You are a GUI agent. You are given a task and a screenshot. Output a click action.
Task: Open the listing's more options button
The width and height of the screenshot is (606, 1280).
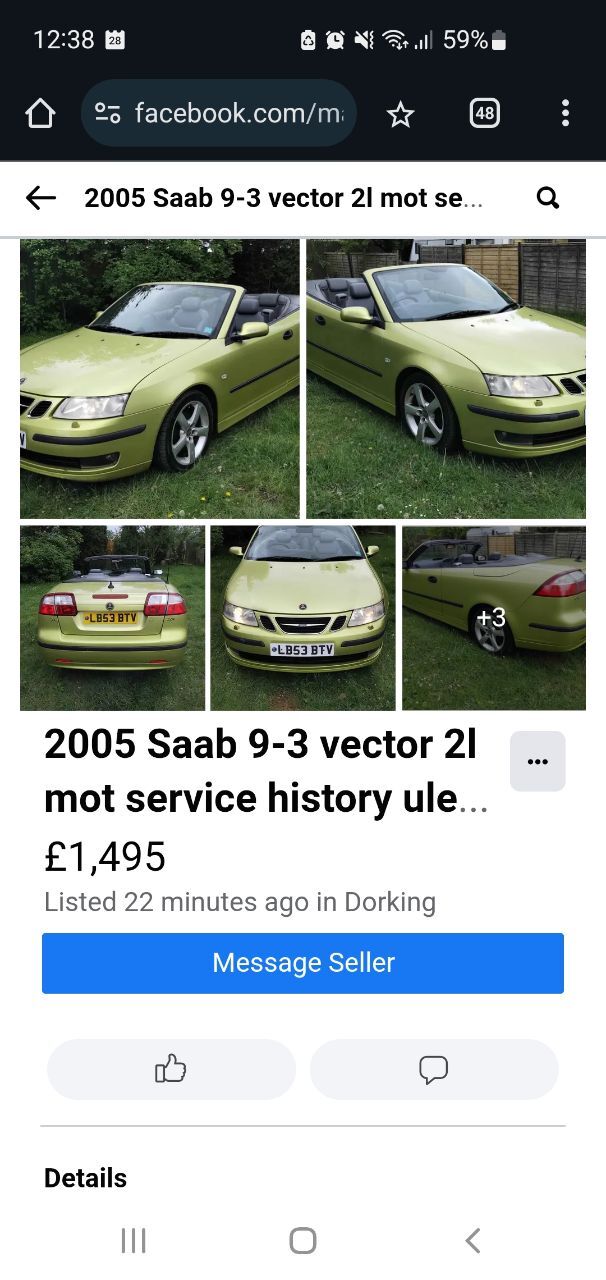coord(538,761)
